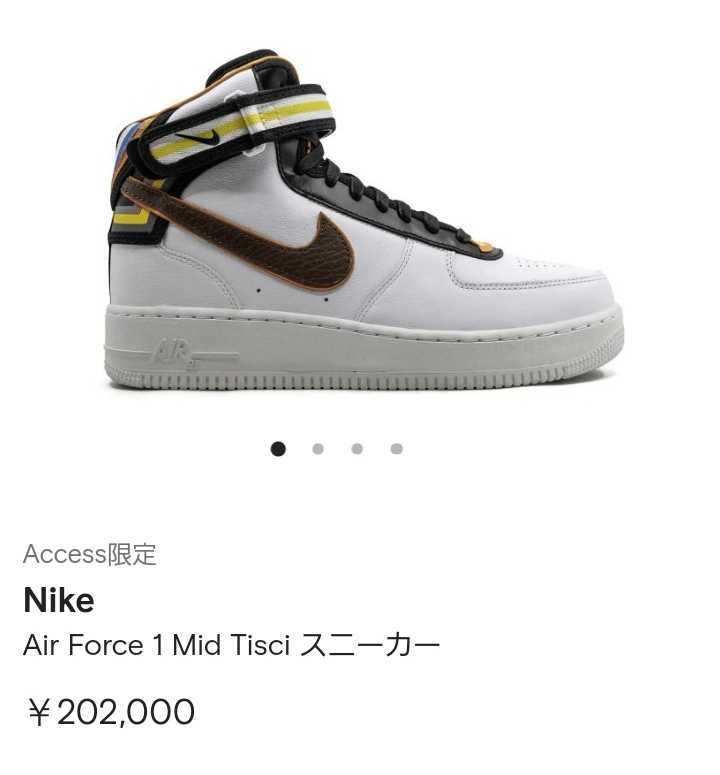Go to the fourth product image dot
The image size is (720, 775).
coord(396,449)
